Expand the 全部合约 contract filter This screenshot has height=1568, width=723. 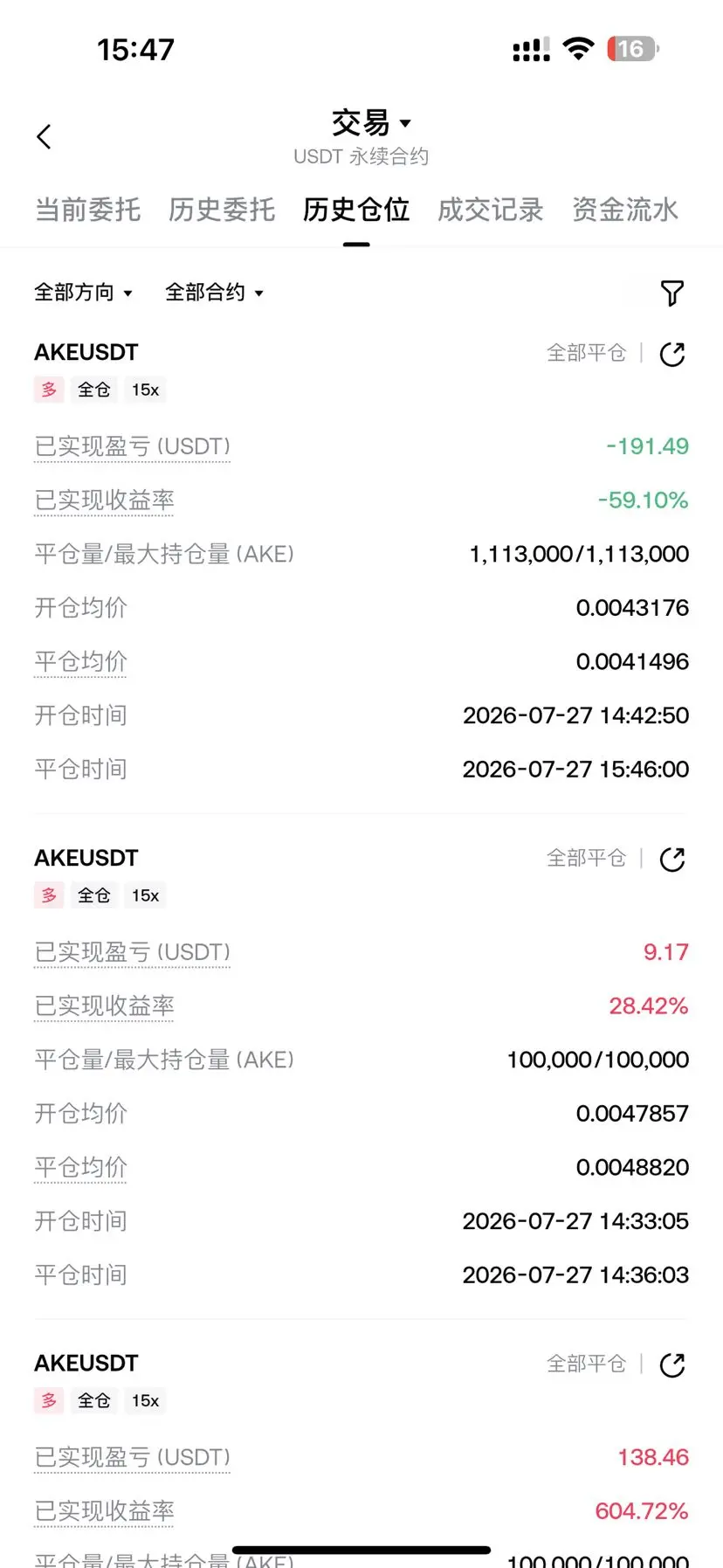pos(214,293)
